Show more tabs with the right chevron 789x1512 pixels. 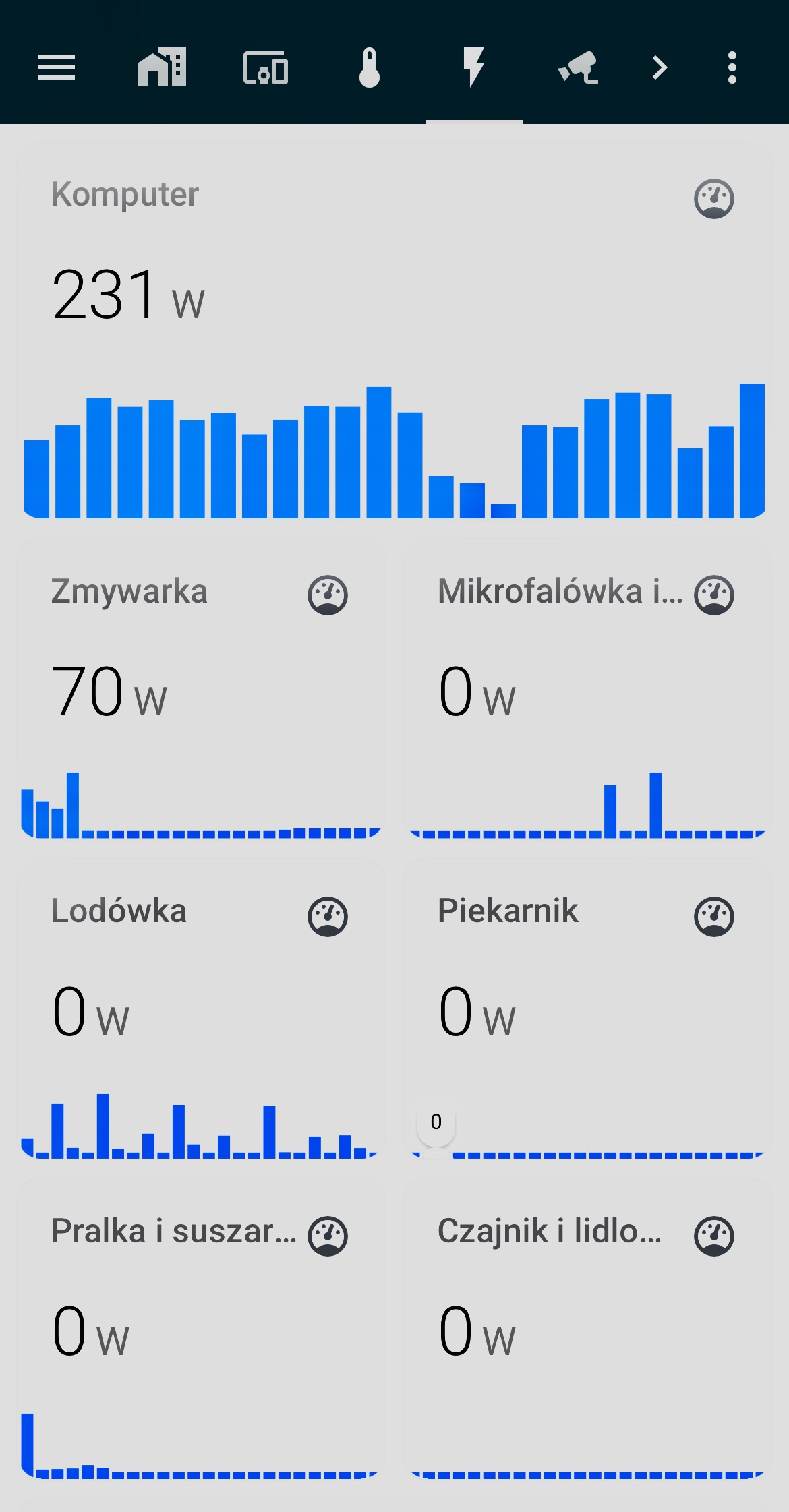point(660,67)
